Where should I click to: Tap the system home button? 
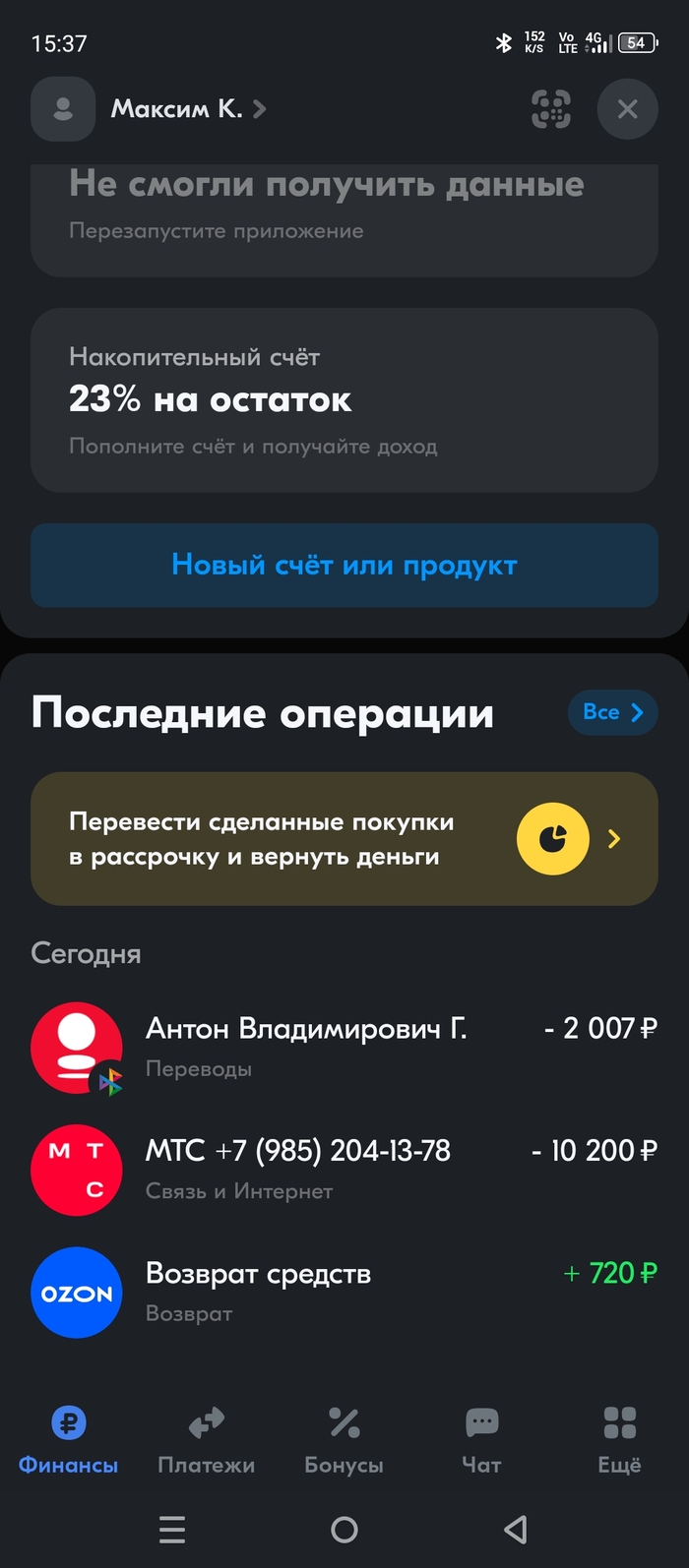[x=344, y=1530]
